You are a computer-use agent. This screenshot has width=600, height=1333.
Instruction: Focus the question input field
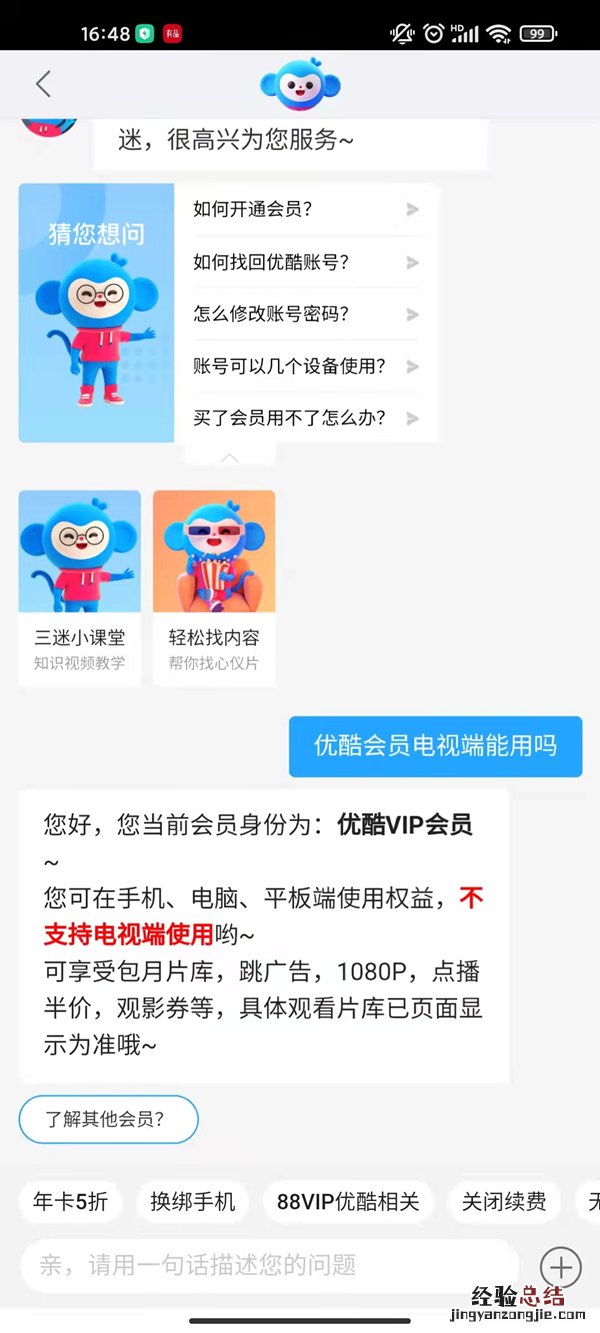270,1266
